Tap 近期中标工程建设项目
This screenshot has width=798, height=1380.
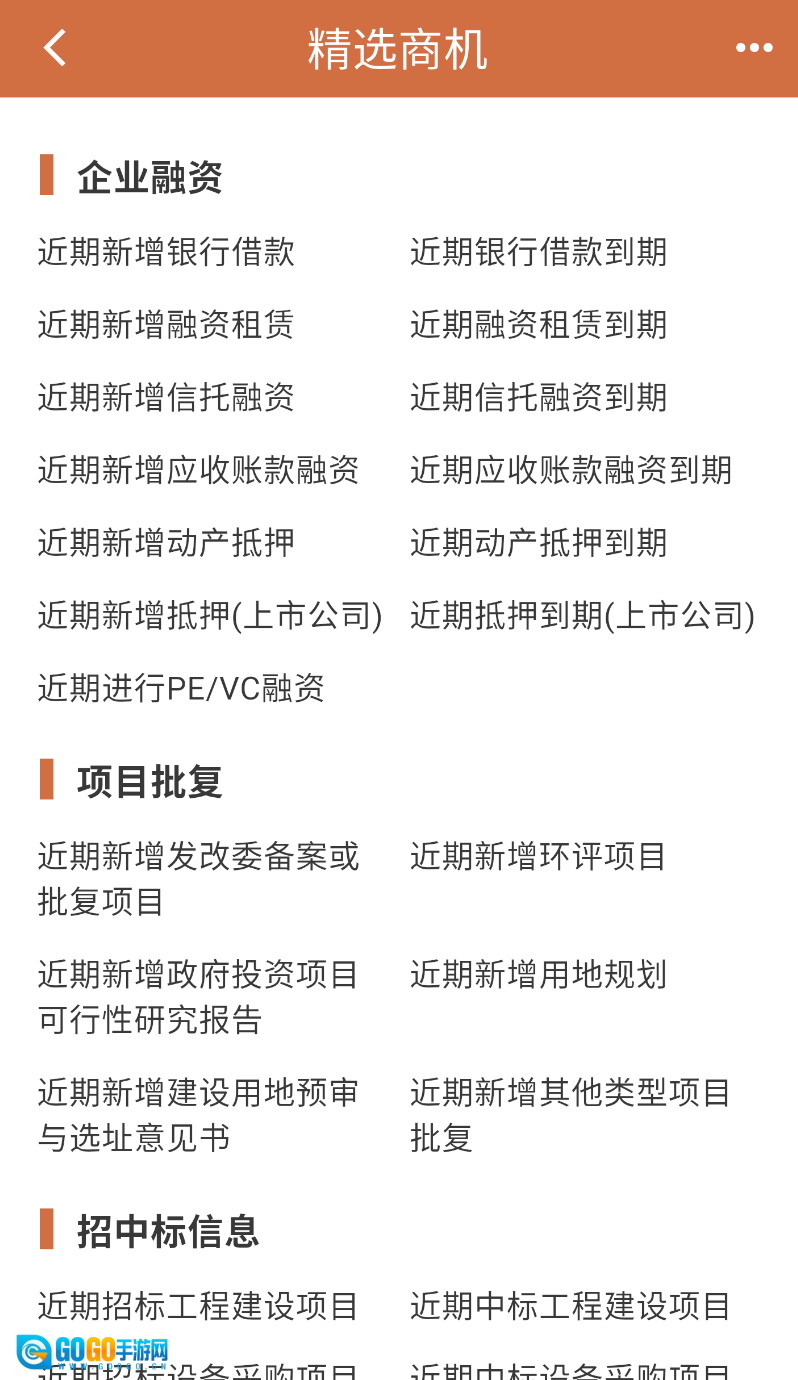tap(570, 1306)
